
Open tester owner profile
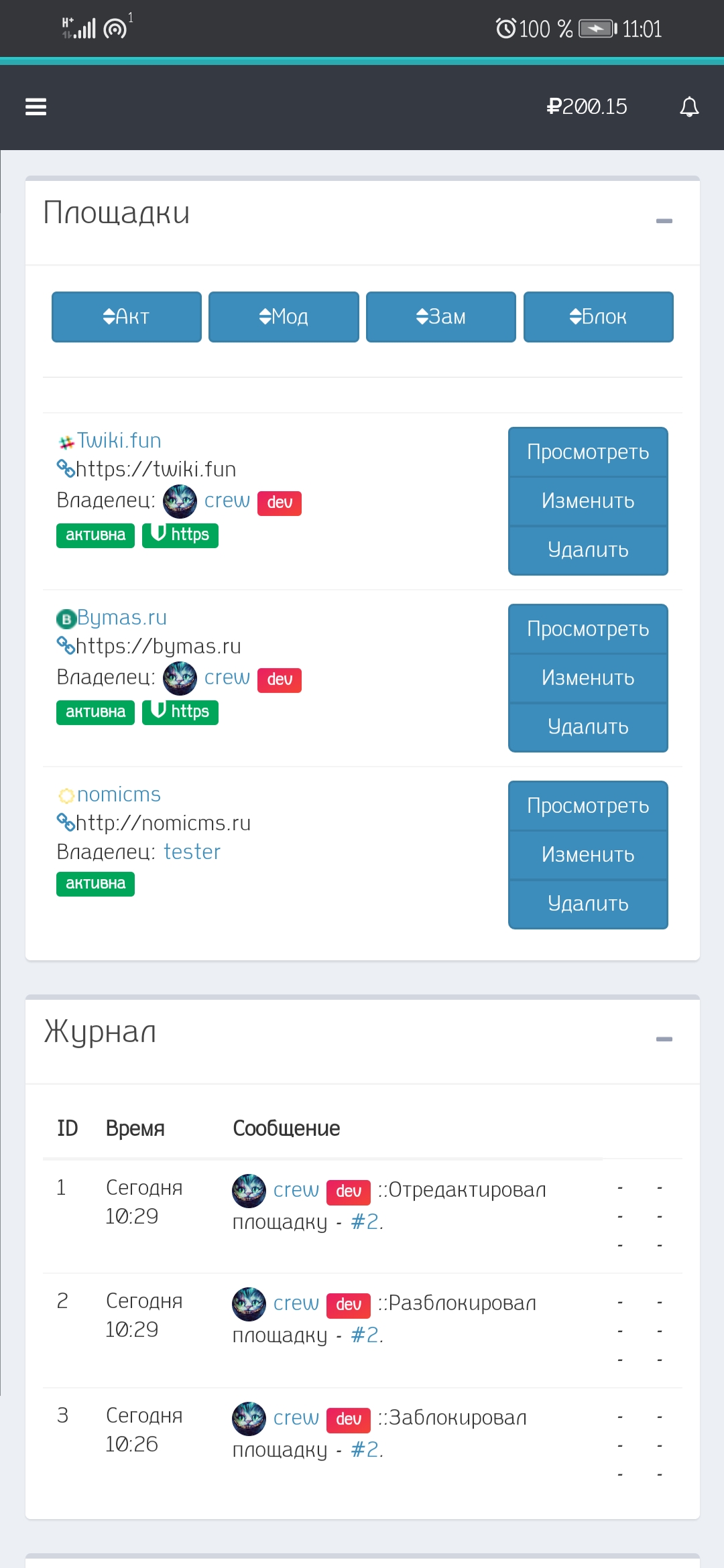[x=192, y=852]
